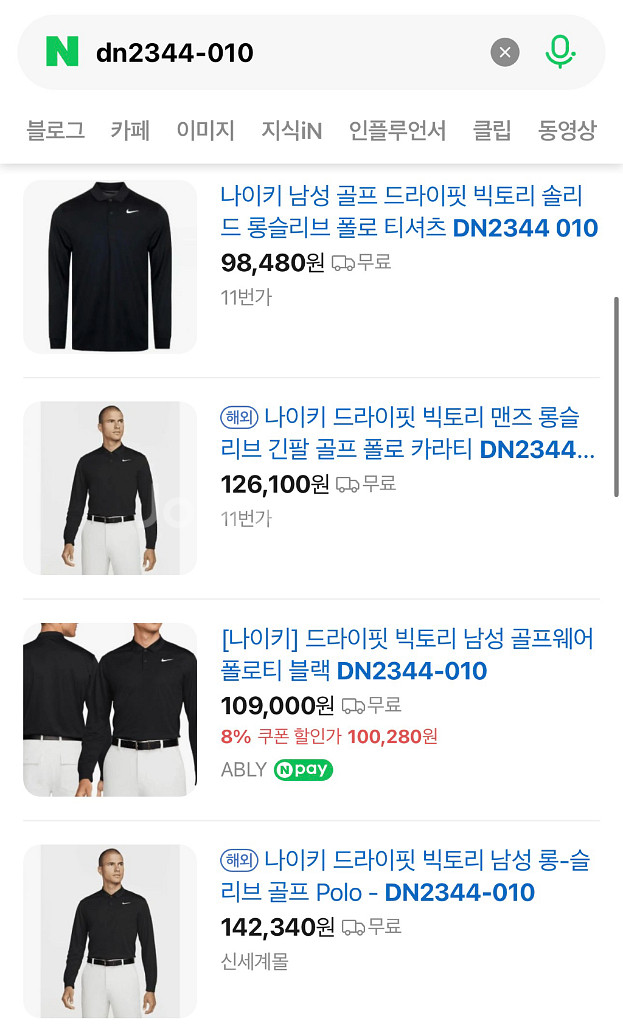The width and height of the screenshot is (623, 1024).
Task: Switch to the 카페 tab
Action: coord(130,130)
